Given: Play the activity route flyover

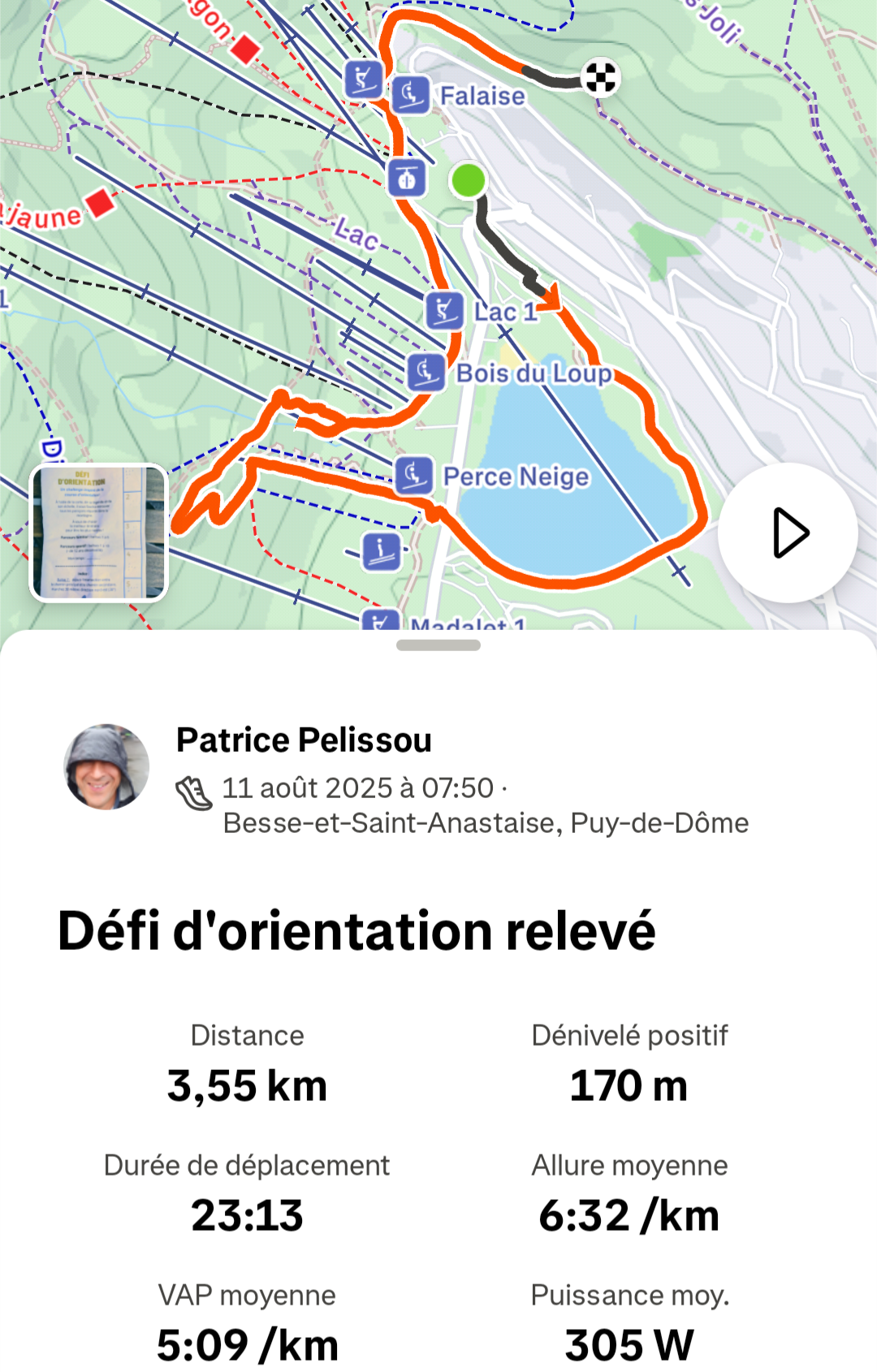Looking at the screenshot, I should click(788, 533).
